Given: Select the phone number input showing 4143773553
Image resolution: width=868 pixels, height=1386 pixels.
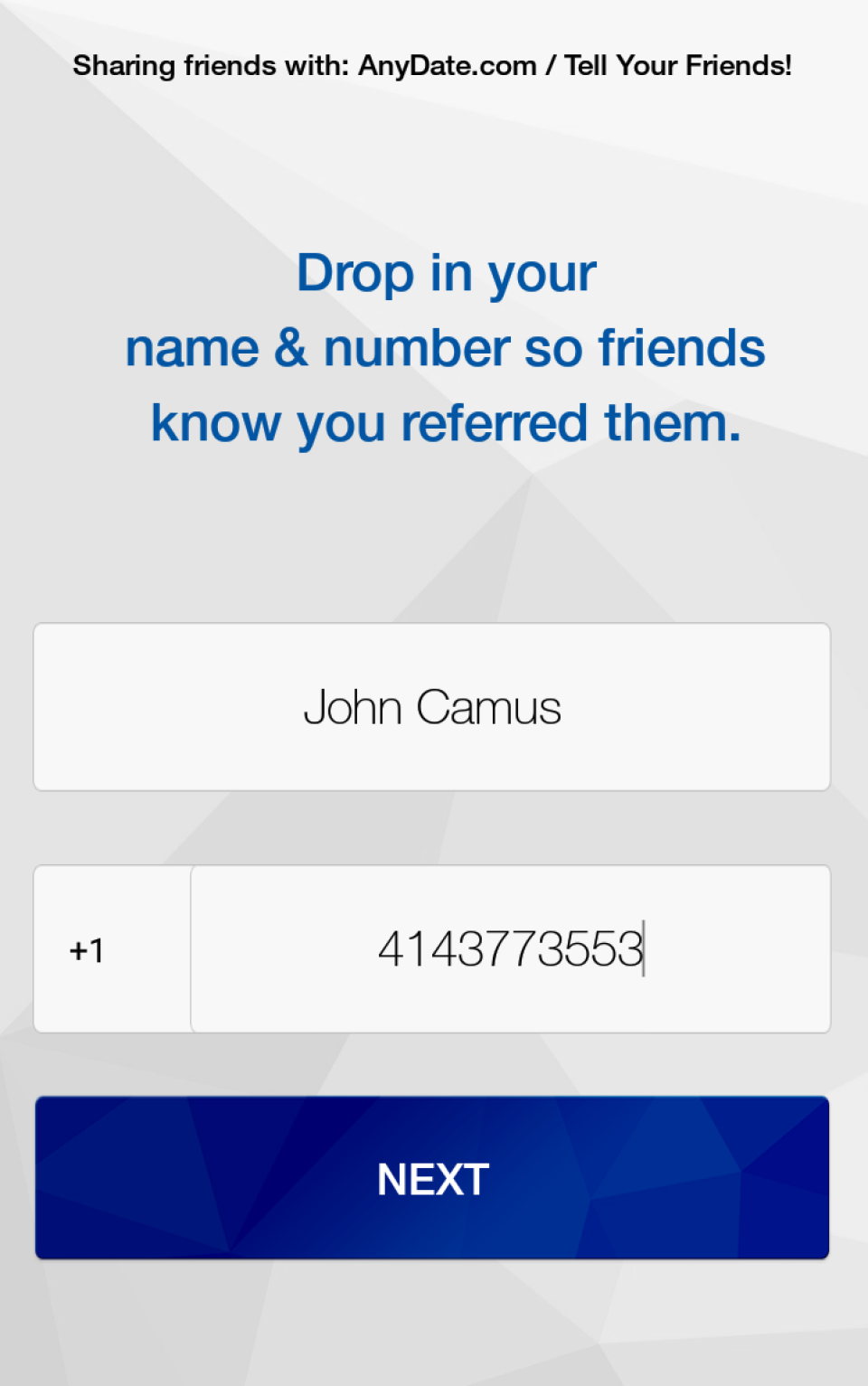Looking at the screenshot, I should pyautogui.click(x=511, y=949).
